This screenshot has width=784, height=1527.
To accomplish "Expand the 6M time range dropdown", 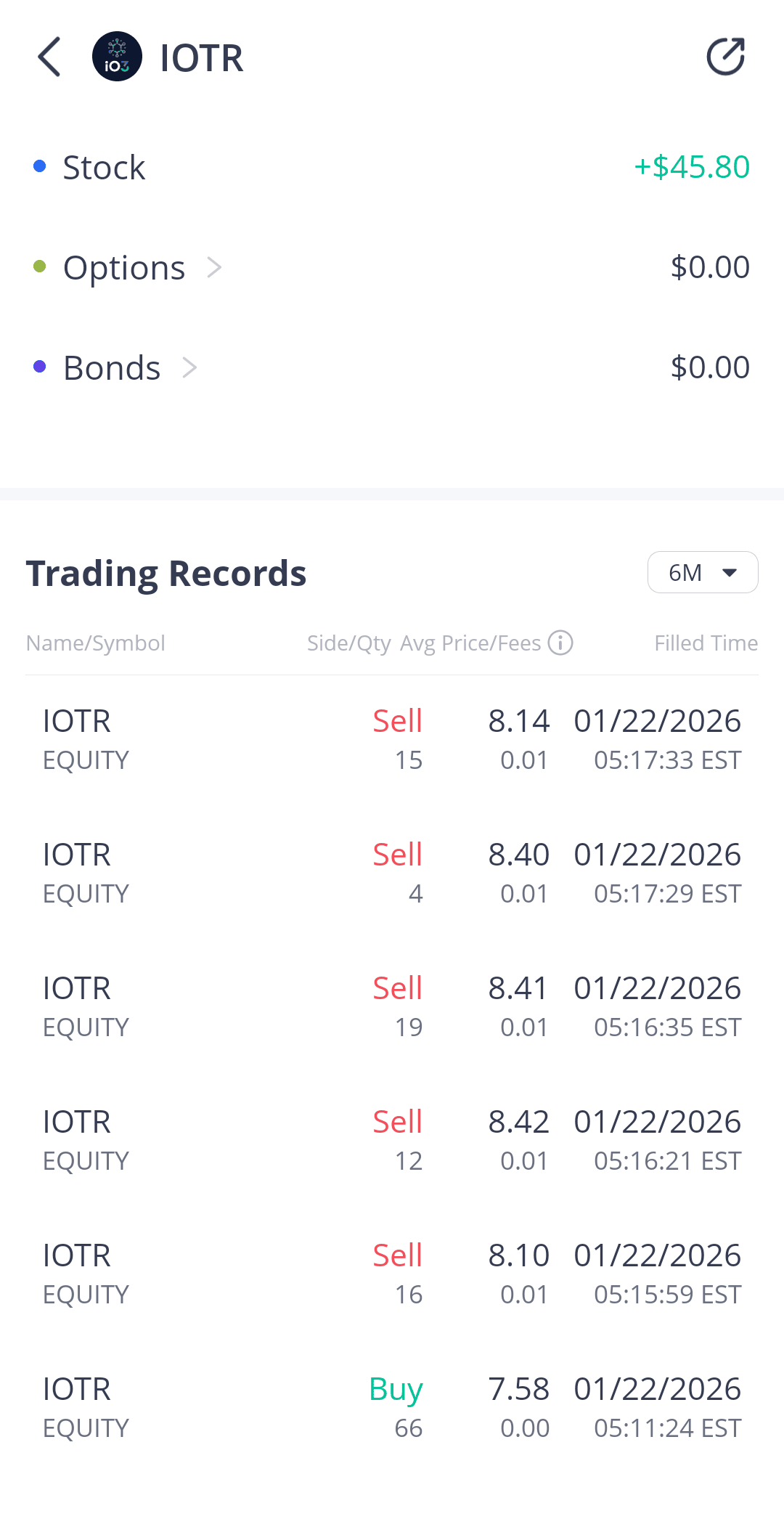I will tap(702, 573).
